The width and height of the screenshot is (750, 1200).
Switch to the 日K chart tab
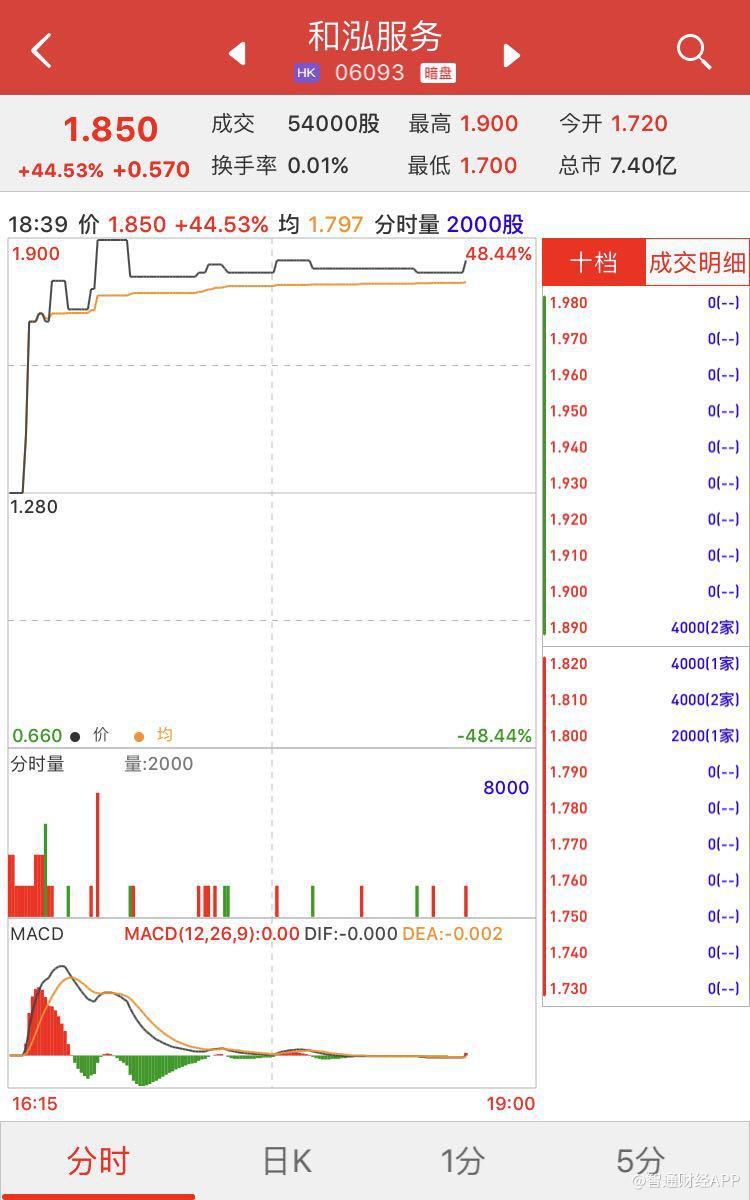coord(287,1161)
